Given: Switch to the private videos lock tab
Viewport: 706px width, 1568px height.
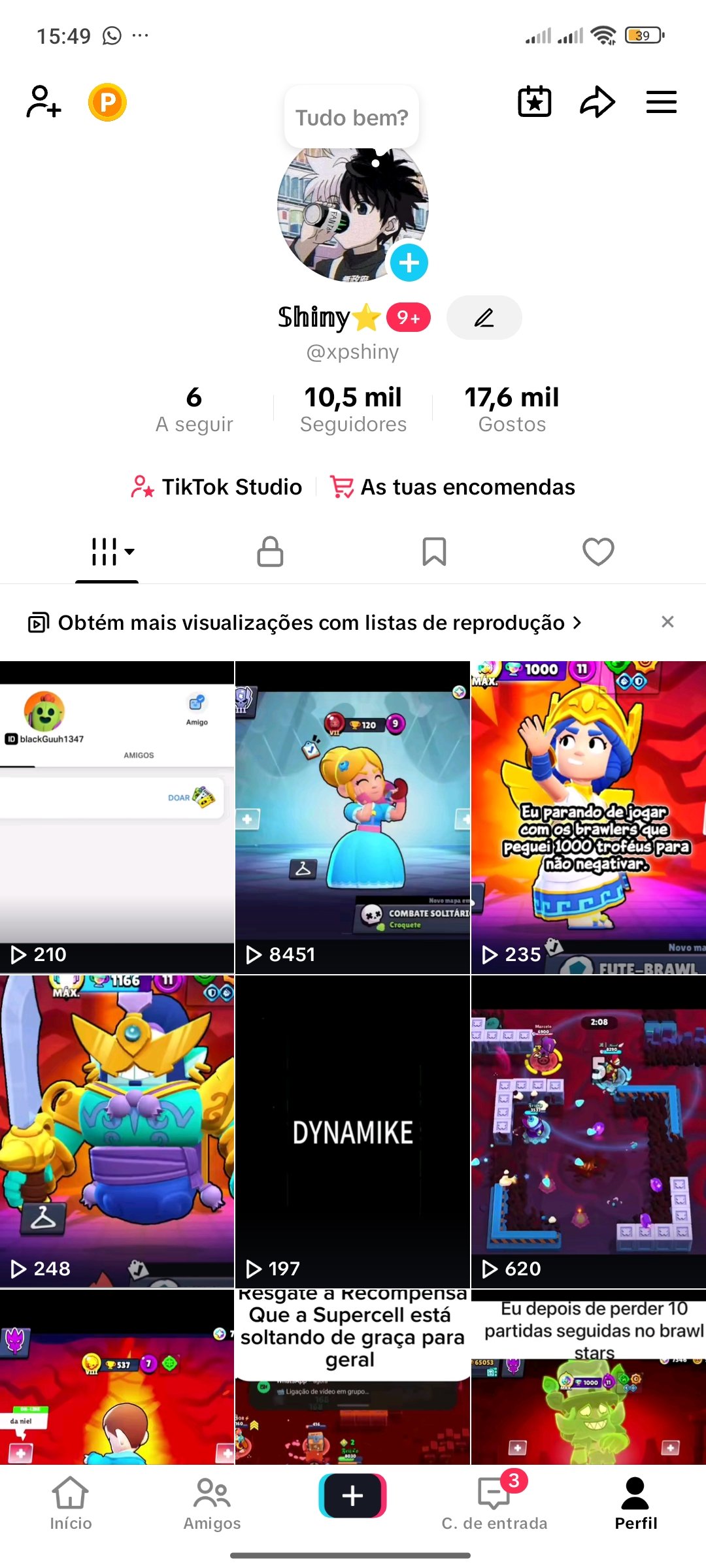Looking at the screenshot, I should coord(270,552).
